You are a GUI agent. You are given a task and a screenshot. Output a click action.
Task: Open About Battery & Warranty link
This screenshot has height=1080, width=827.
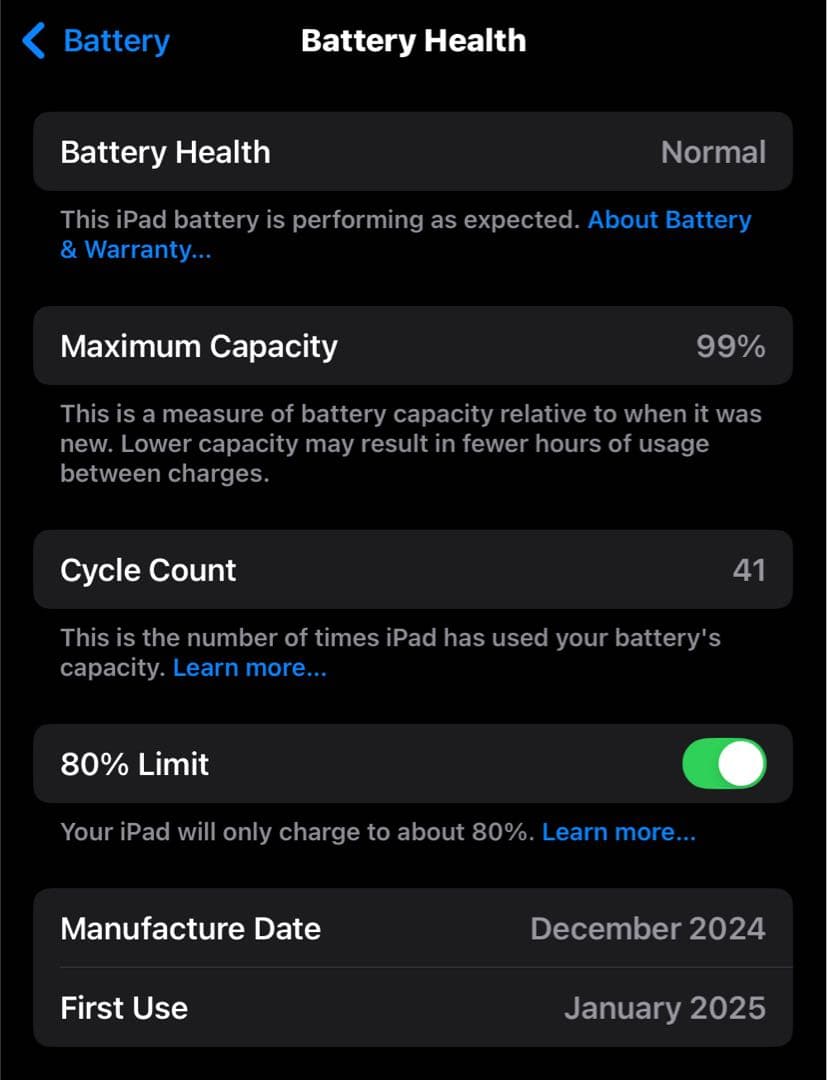point(670,219)
